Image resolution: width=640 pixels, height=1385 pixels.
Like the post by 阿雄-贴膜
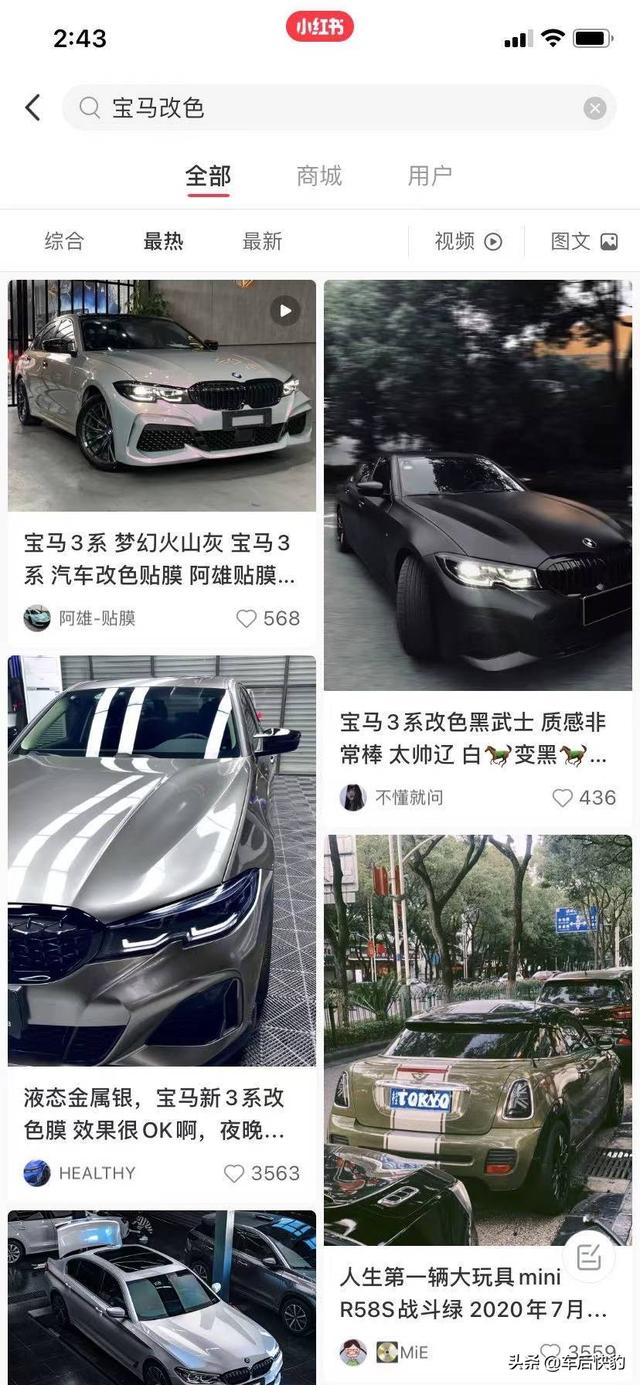(x=247, y=618)
